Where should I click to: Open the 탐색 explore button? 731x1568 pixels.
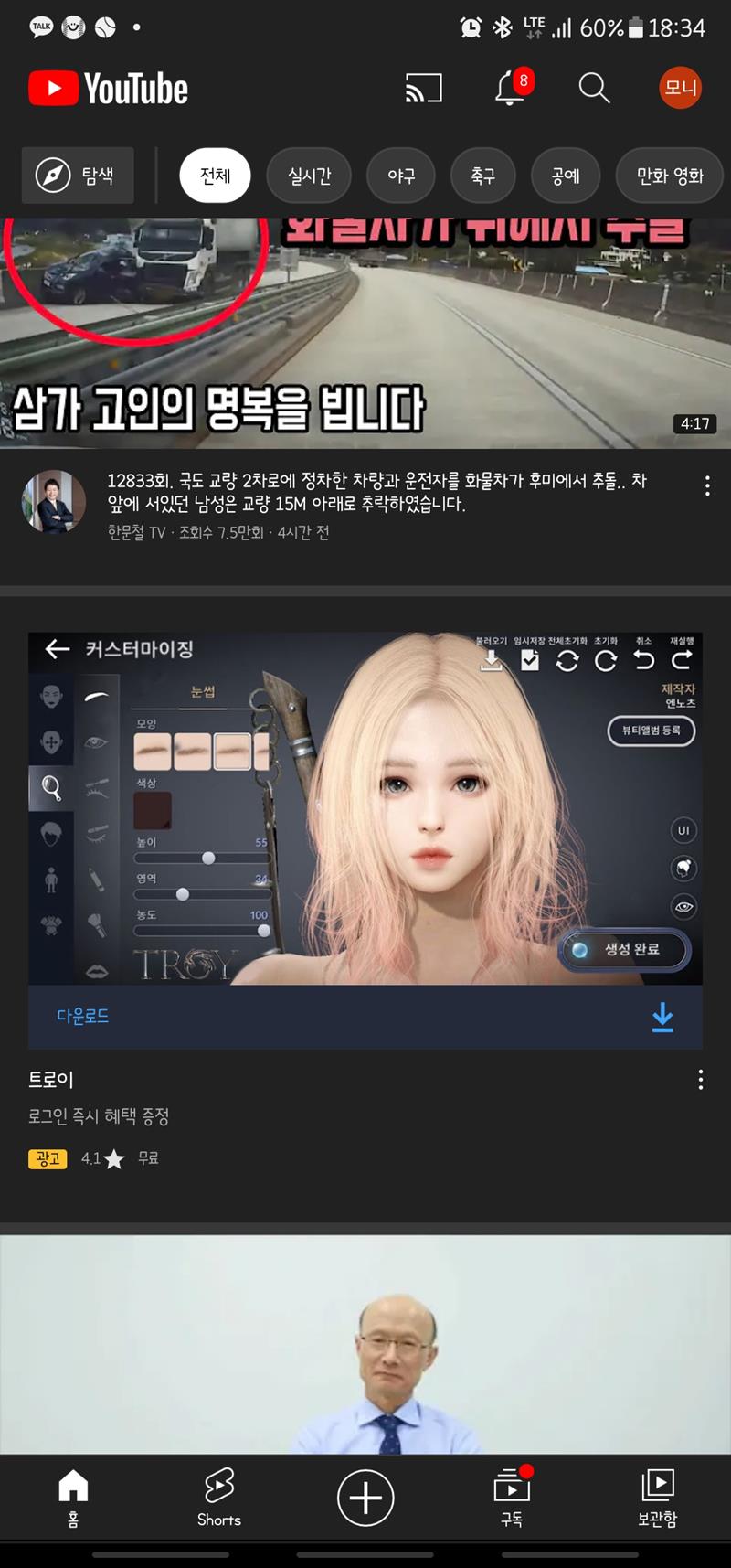point(78,176)
